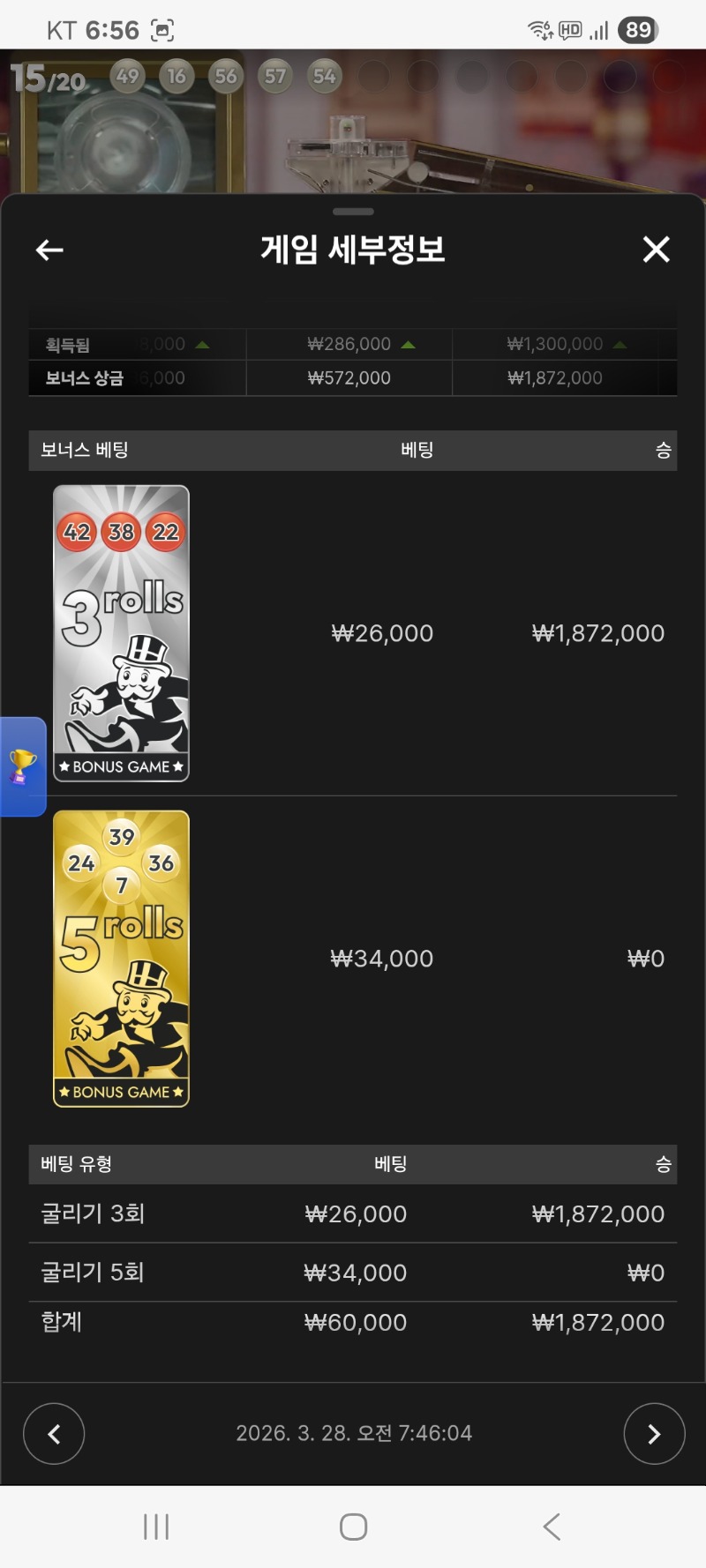
Task: View the previous game round
Action: click(x=54, y=1433)
